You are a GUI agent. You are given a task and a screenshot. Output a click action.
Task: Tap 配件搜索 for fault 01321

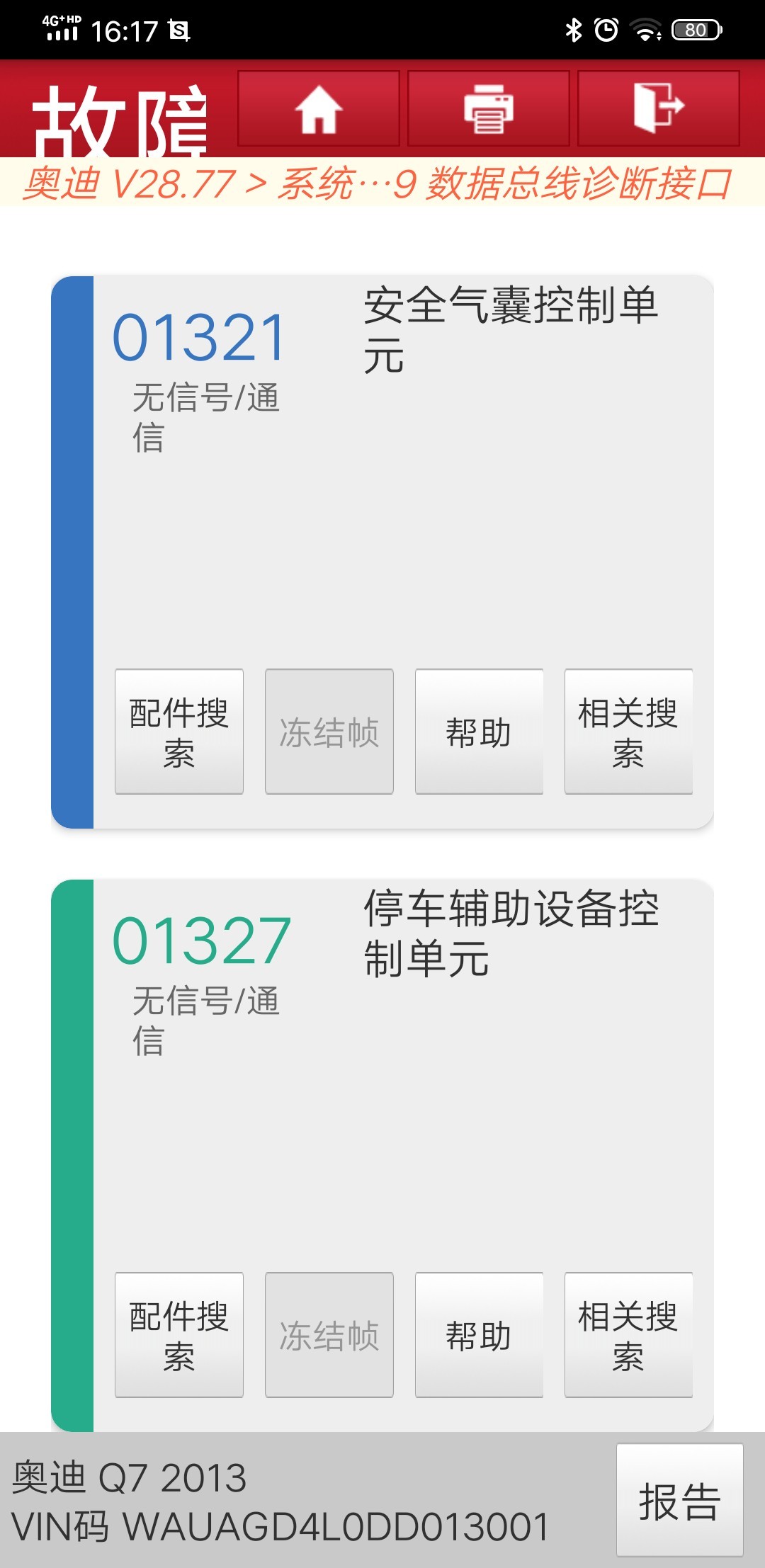179,732
